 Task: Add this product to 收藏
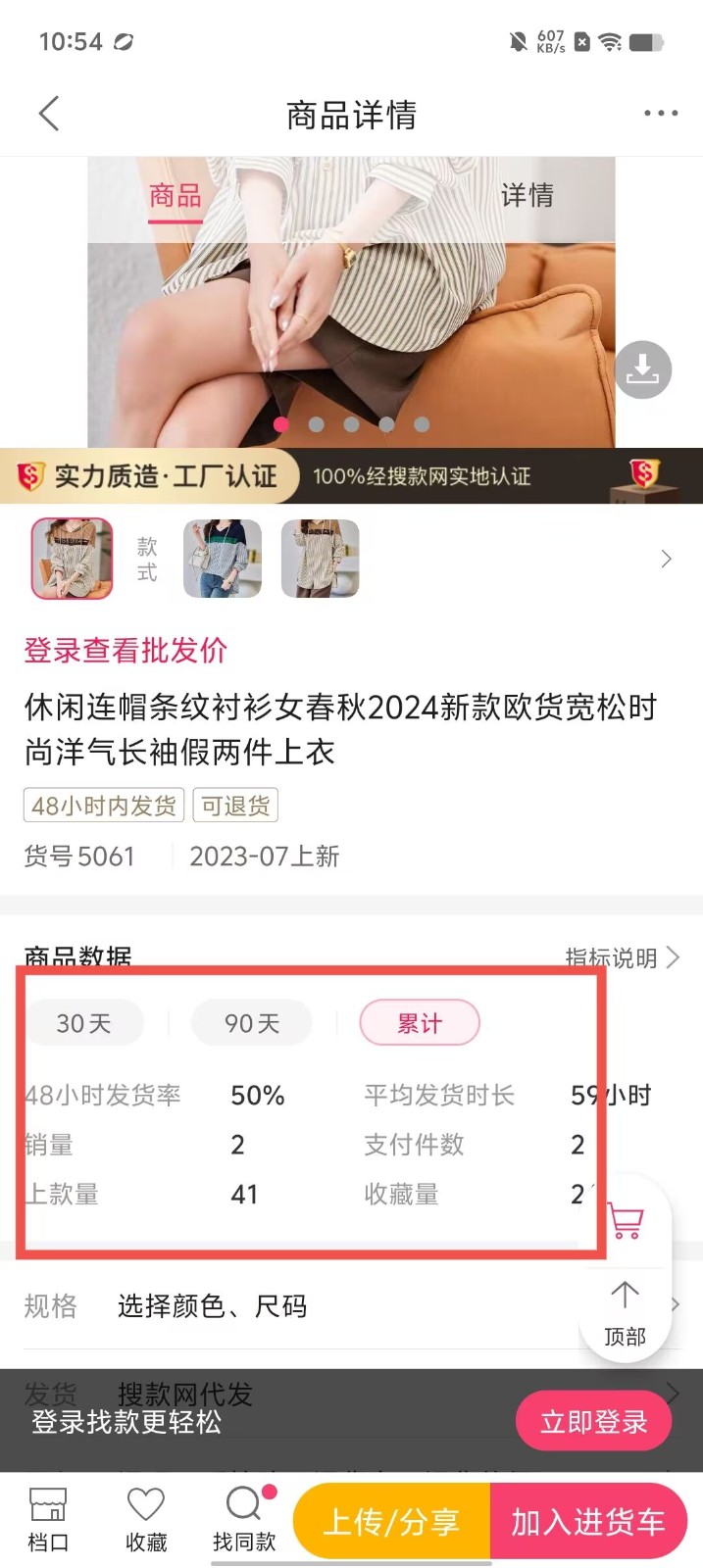click(146, 1519)
